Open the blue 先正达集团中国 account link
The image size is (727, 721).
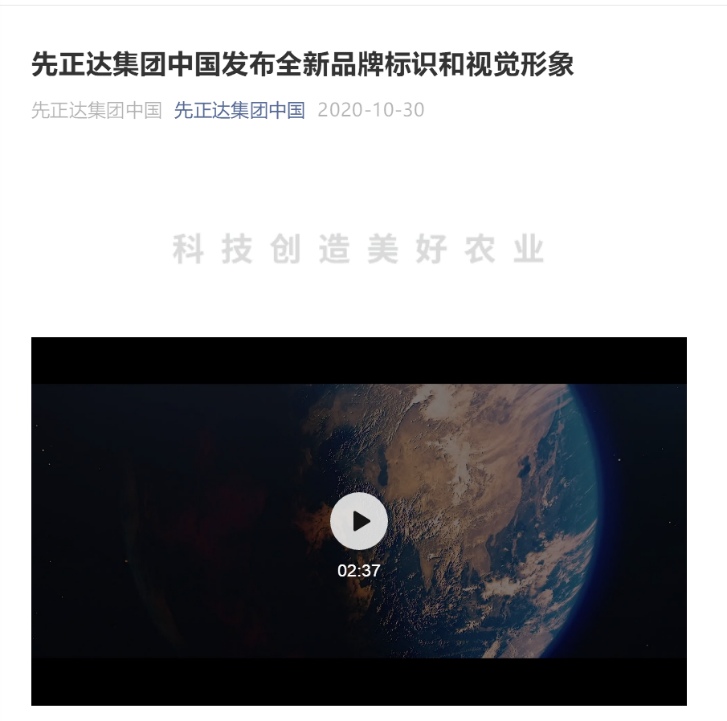pyautogui.click(x=239, y=110)
